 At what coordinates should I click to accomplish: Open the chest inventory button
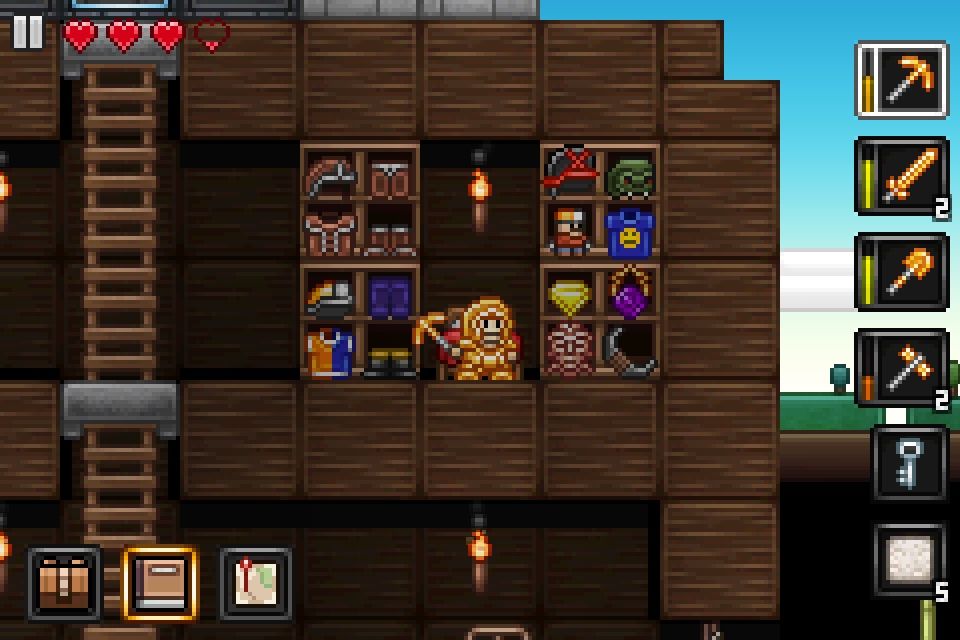click(64, 583)
